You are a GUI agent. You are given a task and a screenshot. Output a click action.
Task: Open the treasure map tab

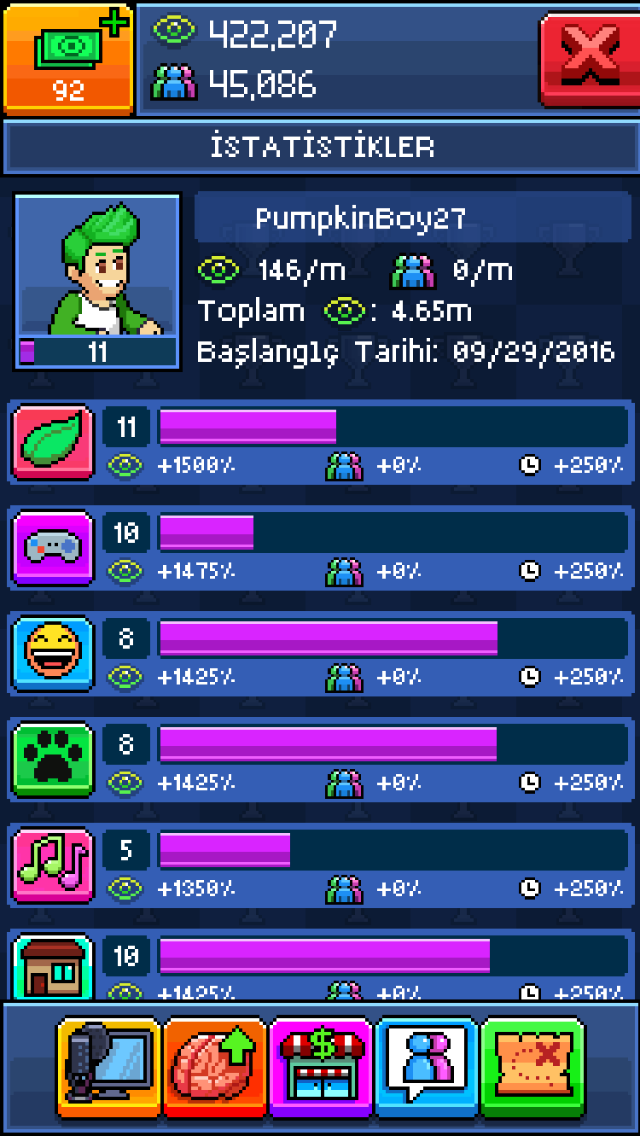[x=533, y=1066]
